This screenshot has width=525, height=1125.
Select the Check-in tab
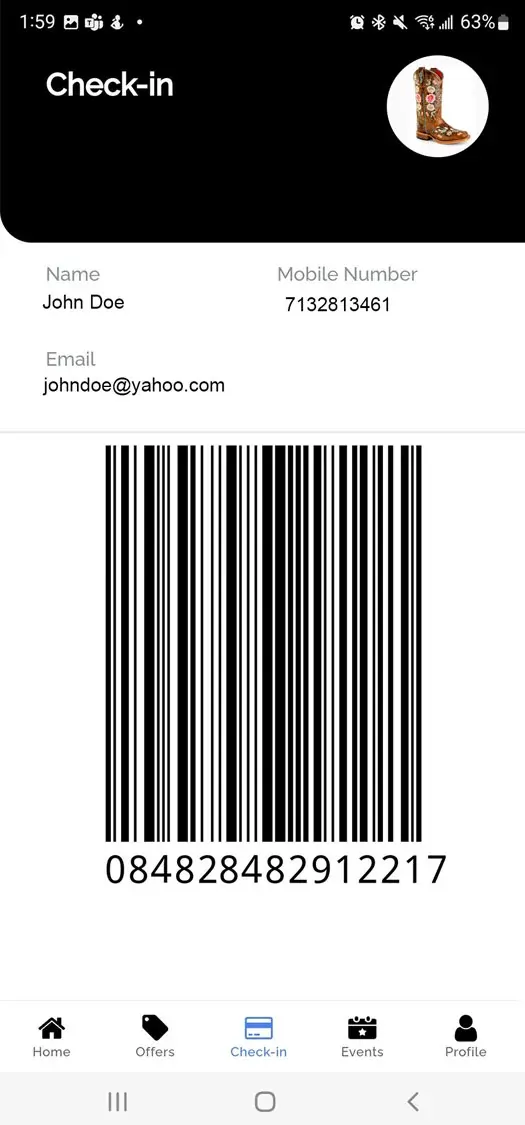pyautogui.click(x=258, y=1037)
